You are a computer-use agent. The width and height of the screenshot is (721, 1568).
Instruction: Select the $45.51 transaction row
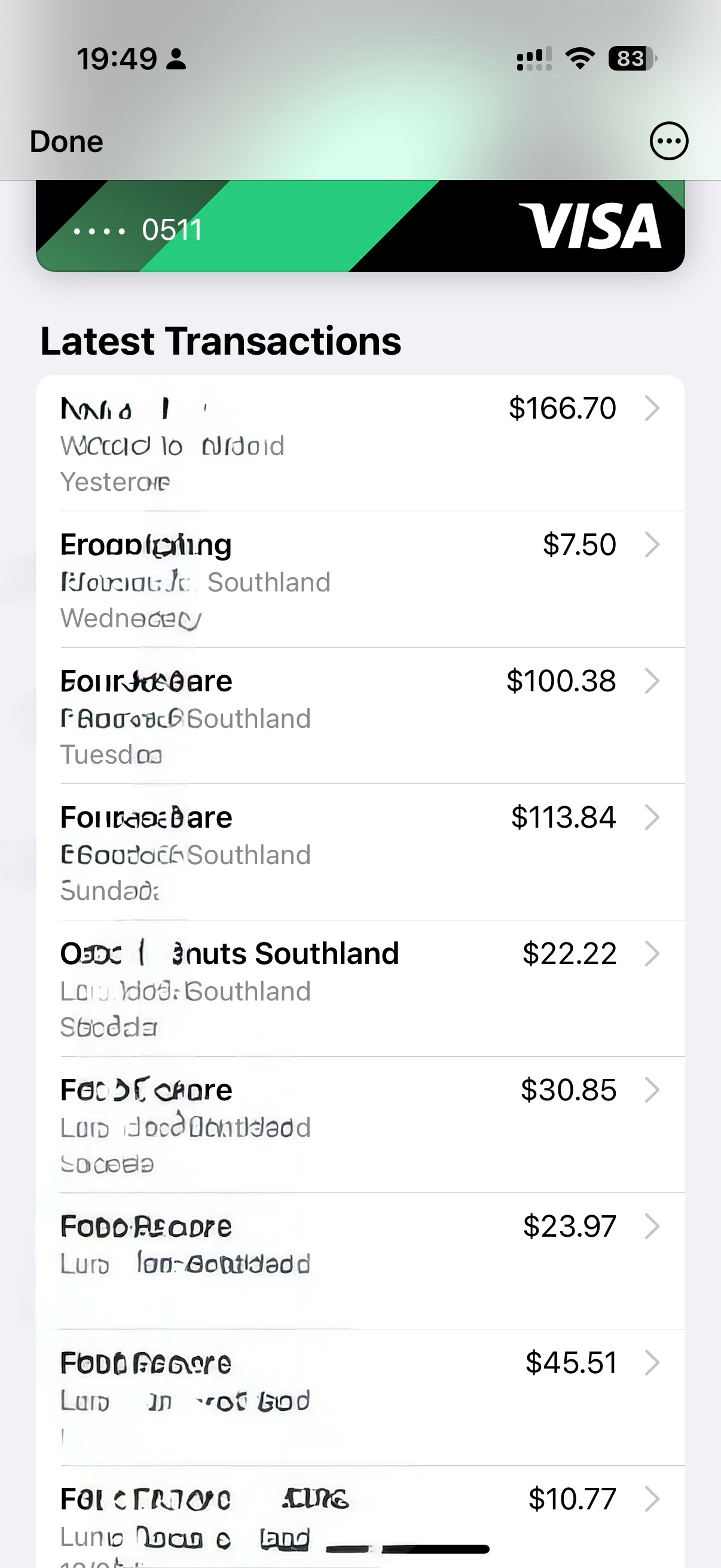click(x=360, y=1398)
